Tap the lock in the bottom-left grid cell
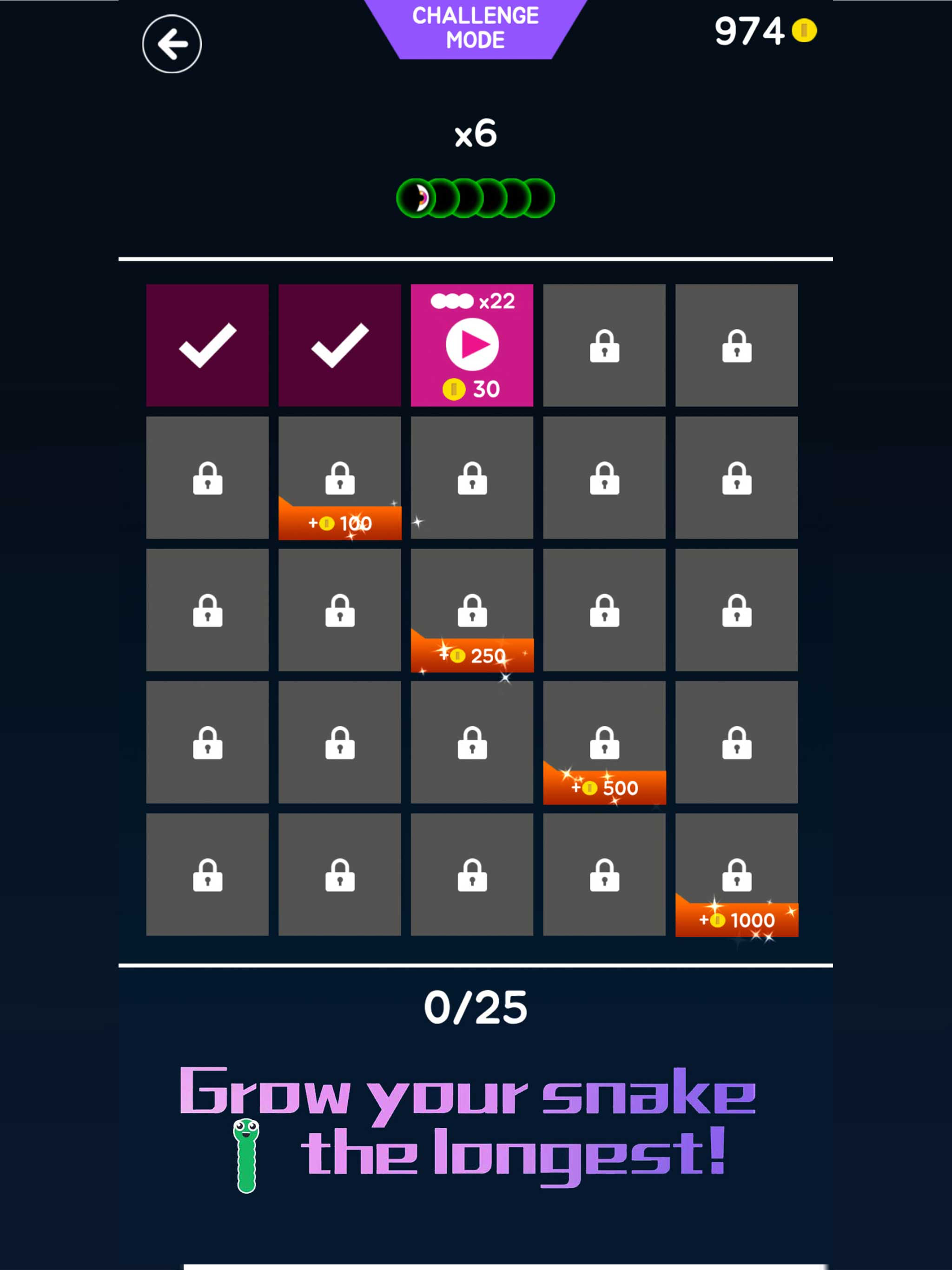 208,875
